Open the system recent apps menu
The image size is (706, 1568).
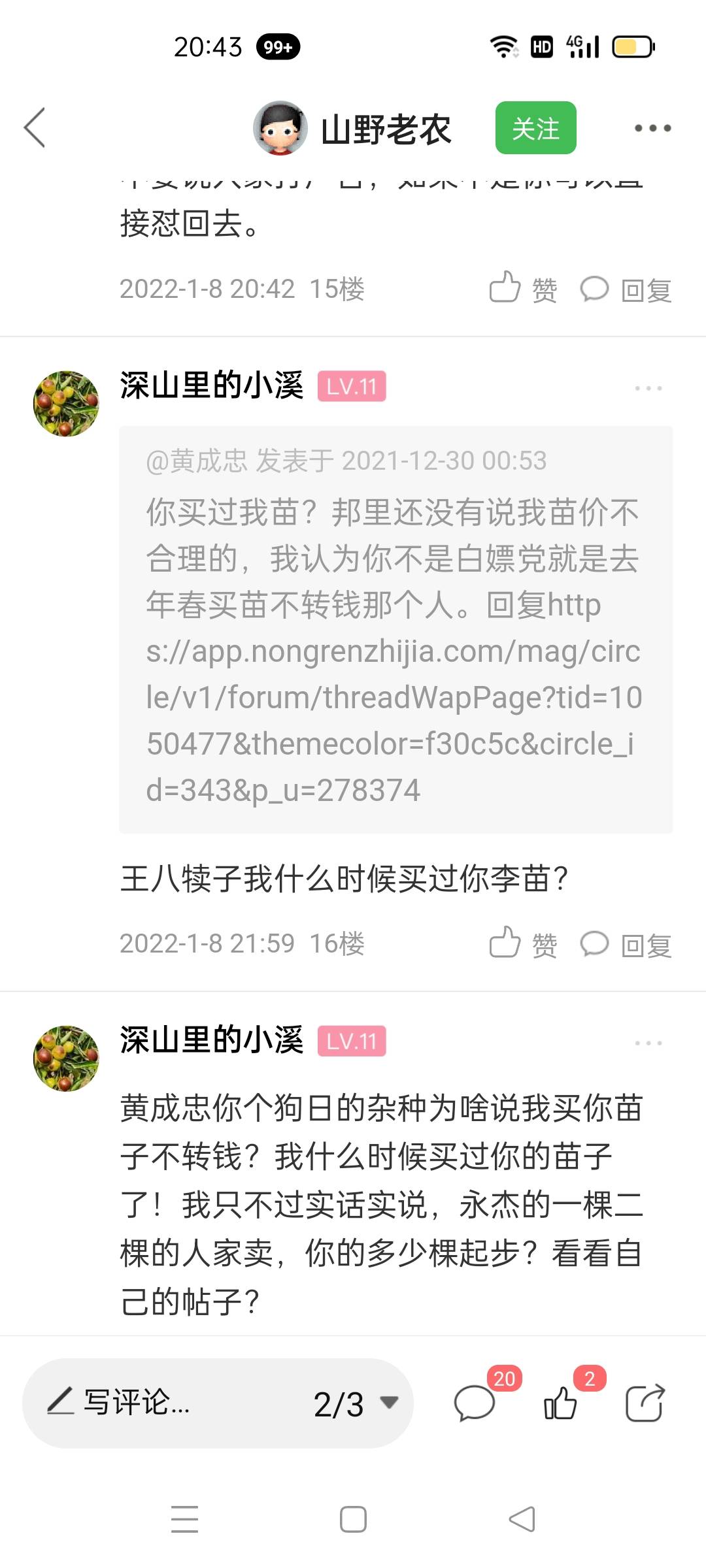[184, 1518]
